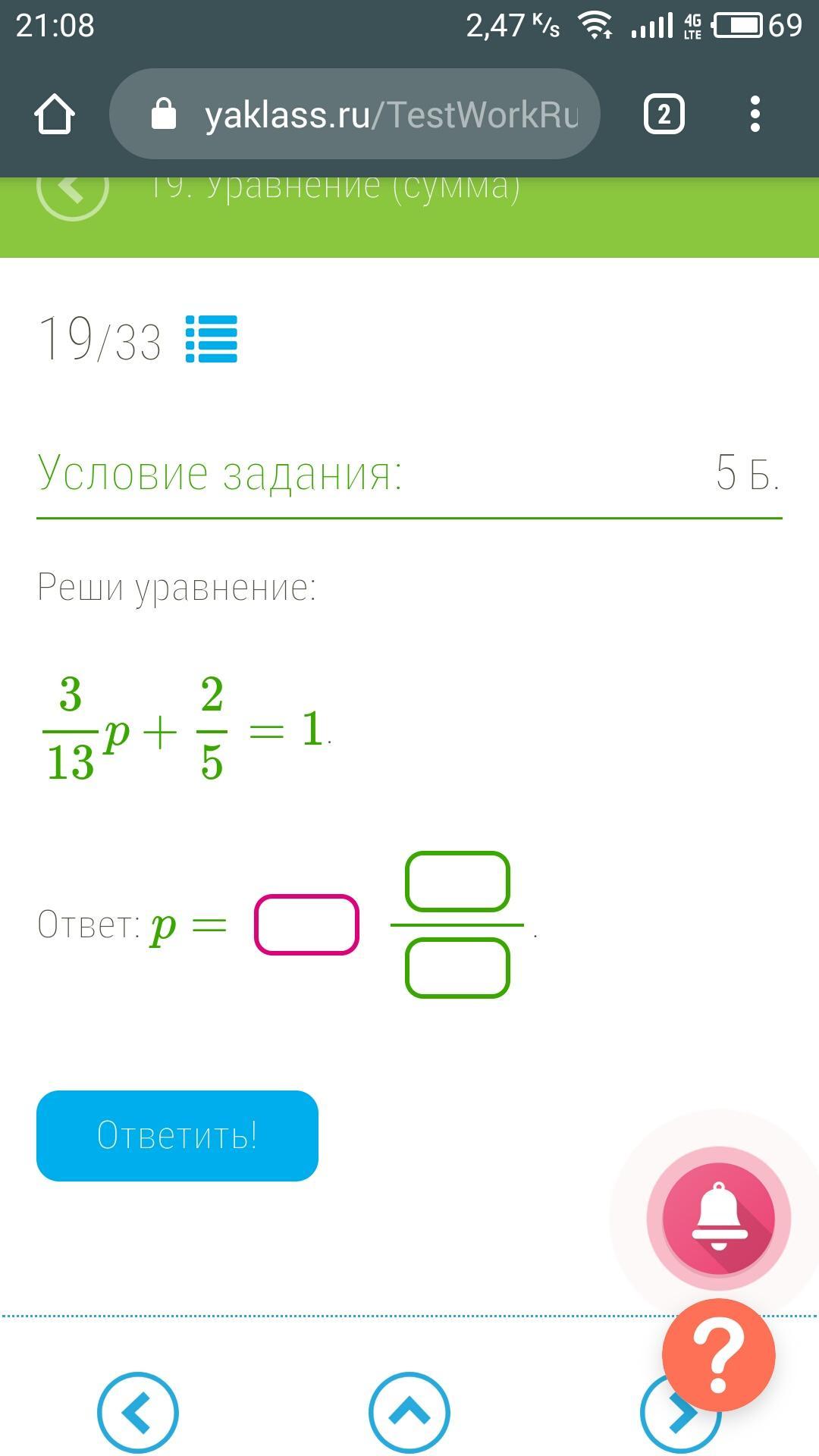
Task: Submit answer with Ответить! button
Action: 177,1135
